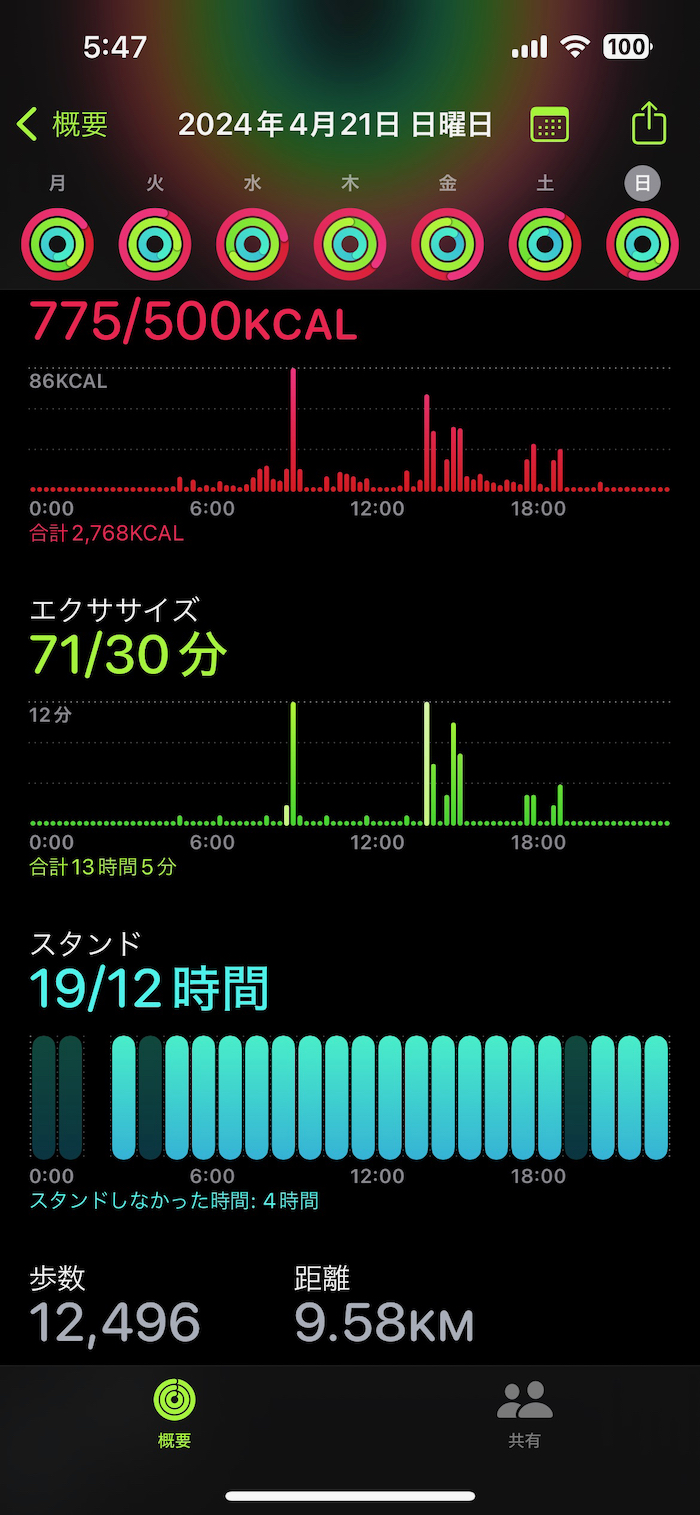
Task: Select Monday's (月) activity rings
Action: [x=57, y=243]
